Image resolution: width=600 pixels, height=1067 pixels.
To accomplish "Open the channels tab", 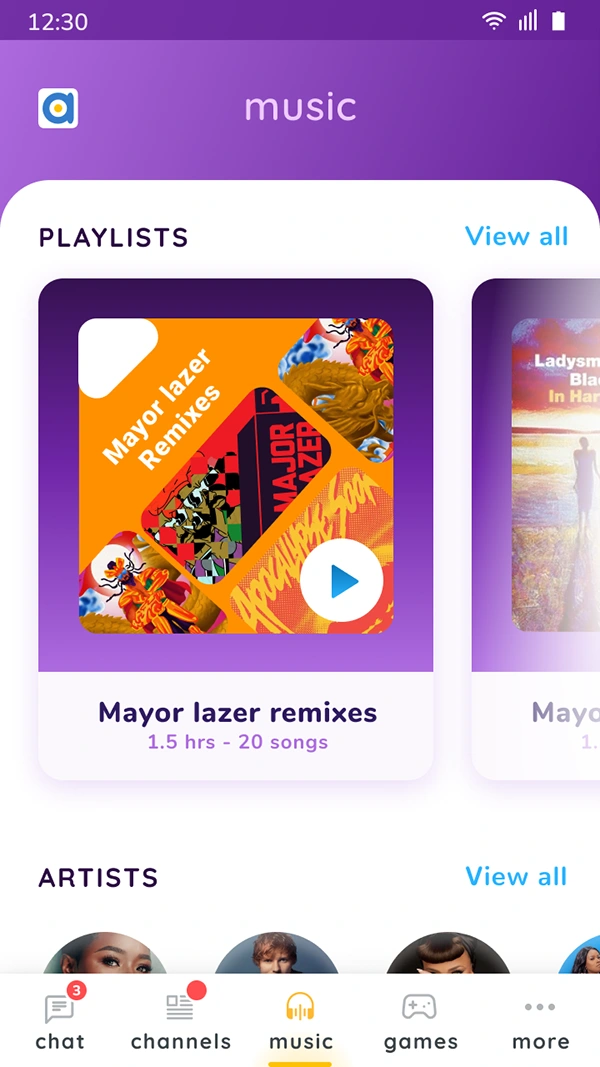I will click(x=181, y=1020).
